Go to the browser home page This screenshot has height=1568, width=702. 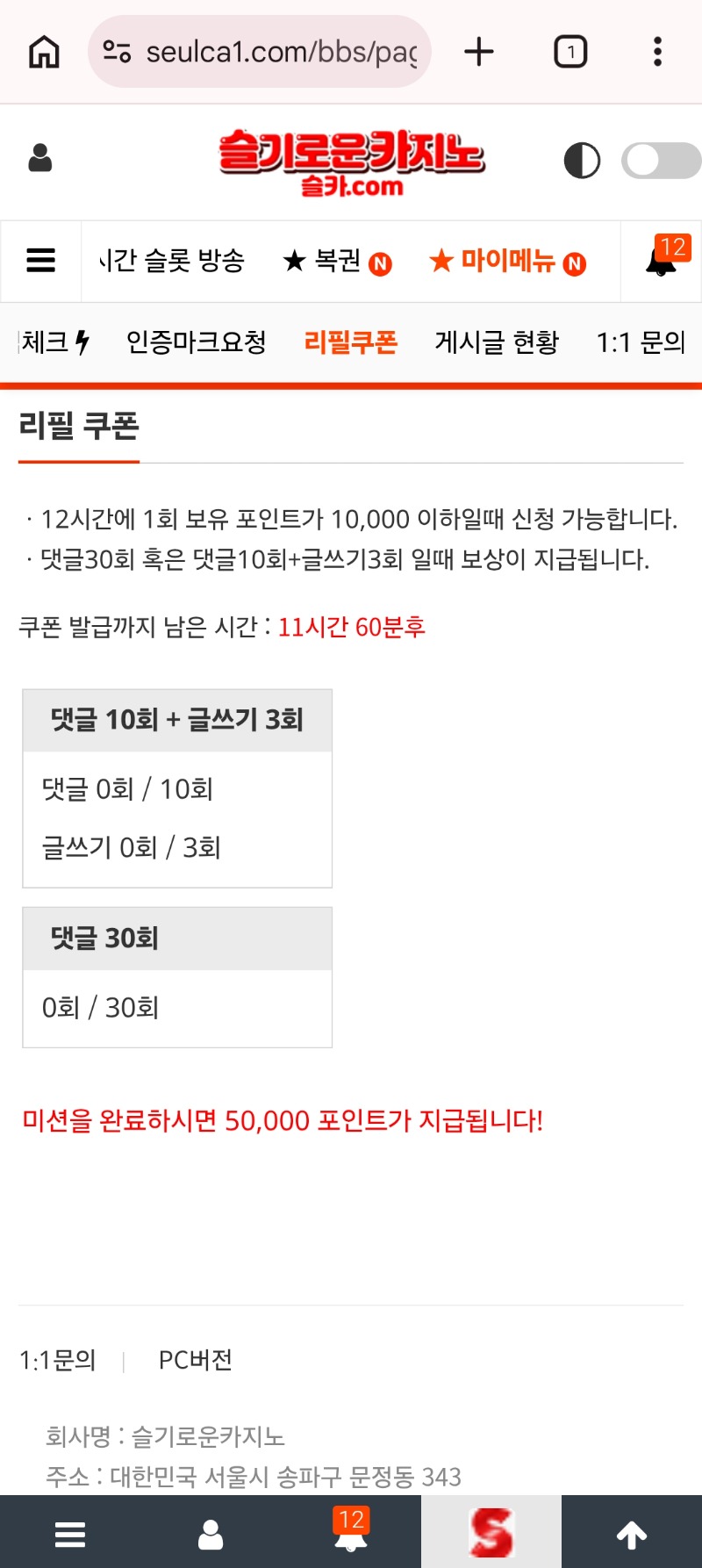(x=44, y=52)
